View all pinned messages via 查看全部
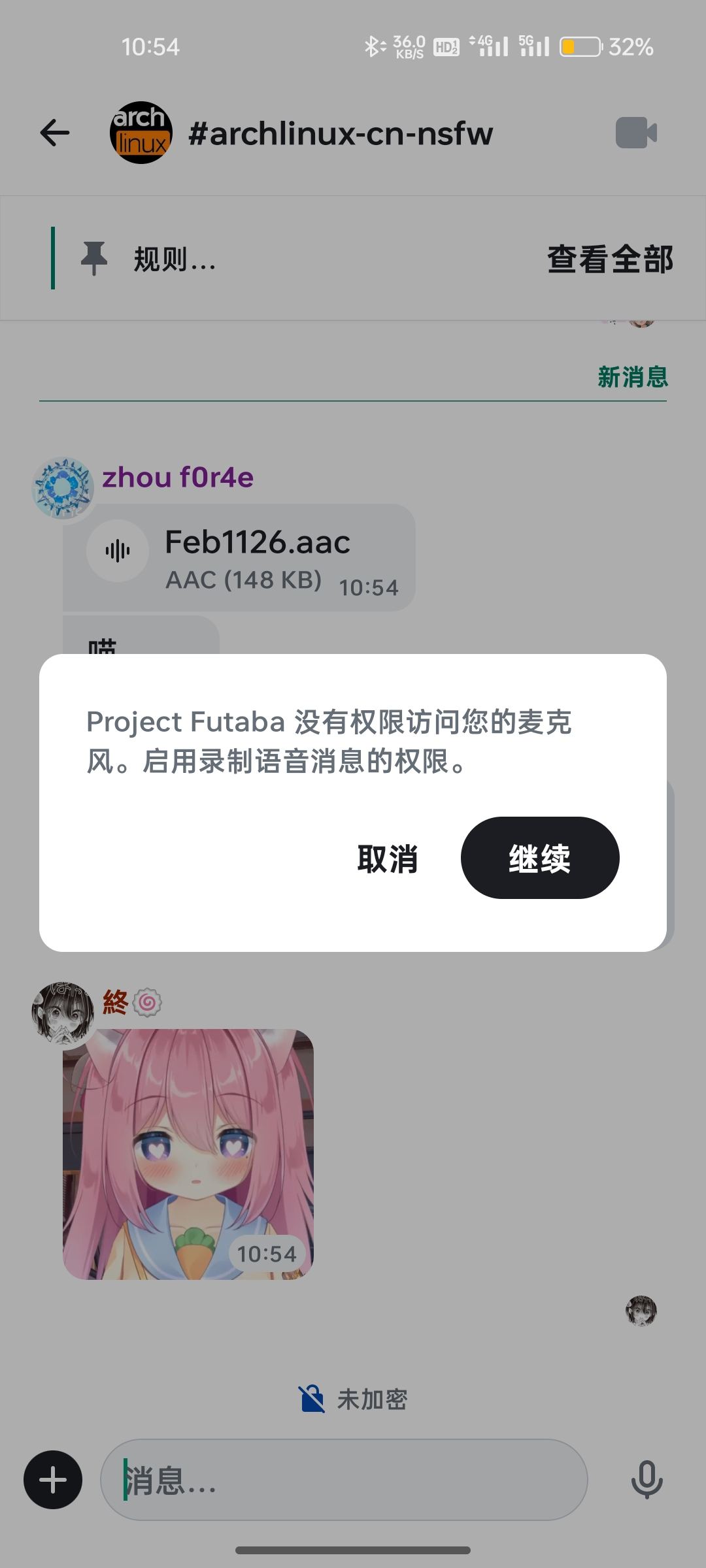 [610, 259]
